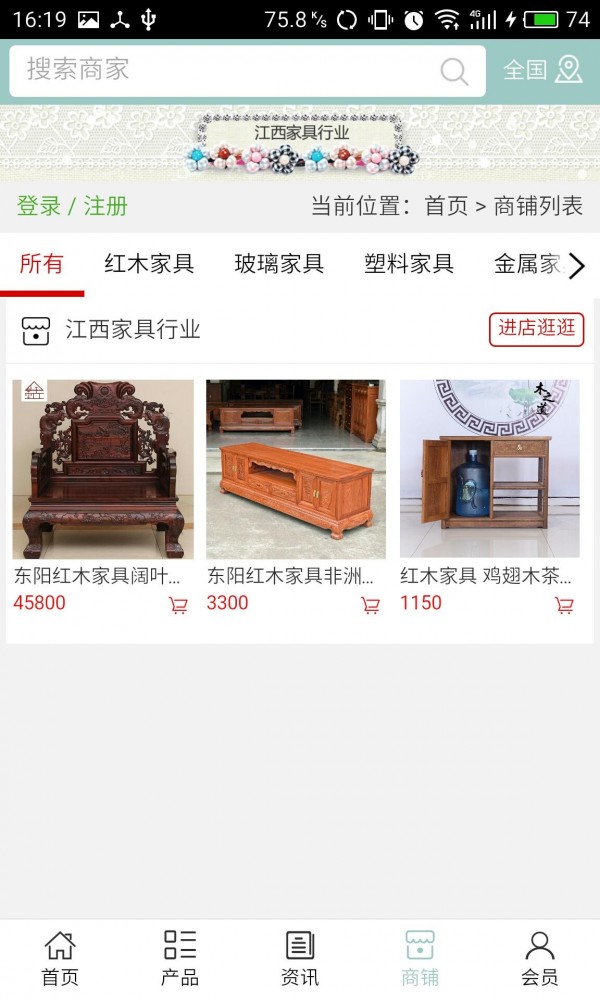The width and height of the screenshot is (600, 1000).
Task: Add the 45800 item to cart
Action: [178, 605]
